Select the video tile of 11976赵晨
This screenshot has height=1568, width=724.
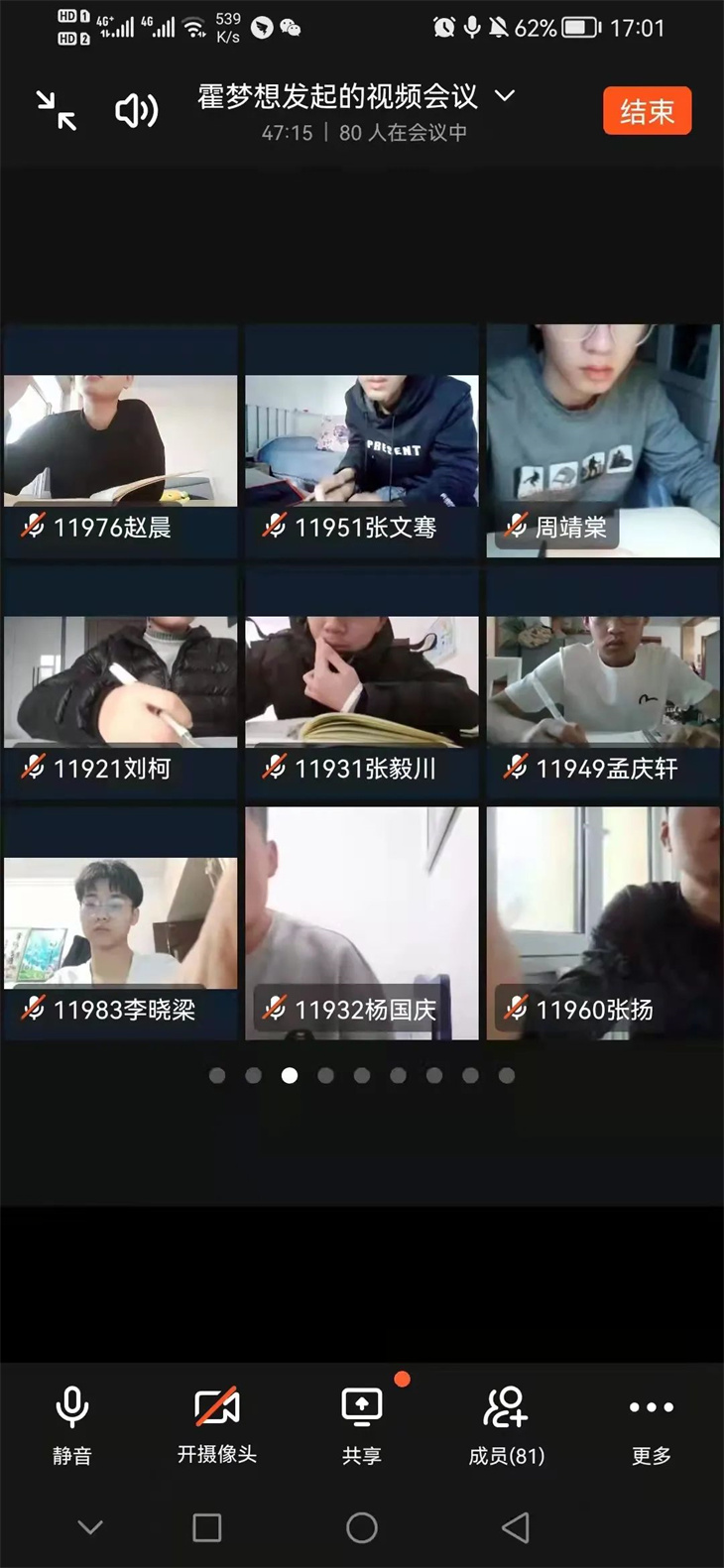point(120,441)
